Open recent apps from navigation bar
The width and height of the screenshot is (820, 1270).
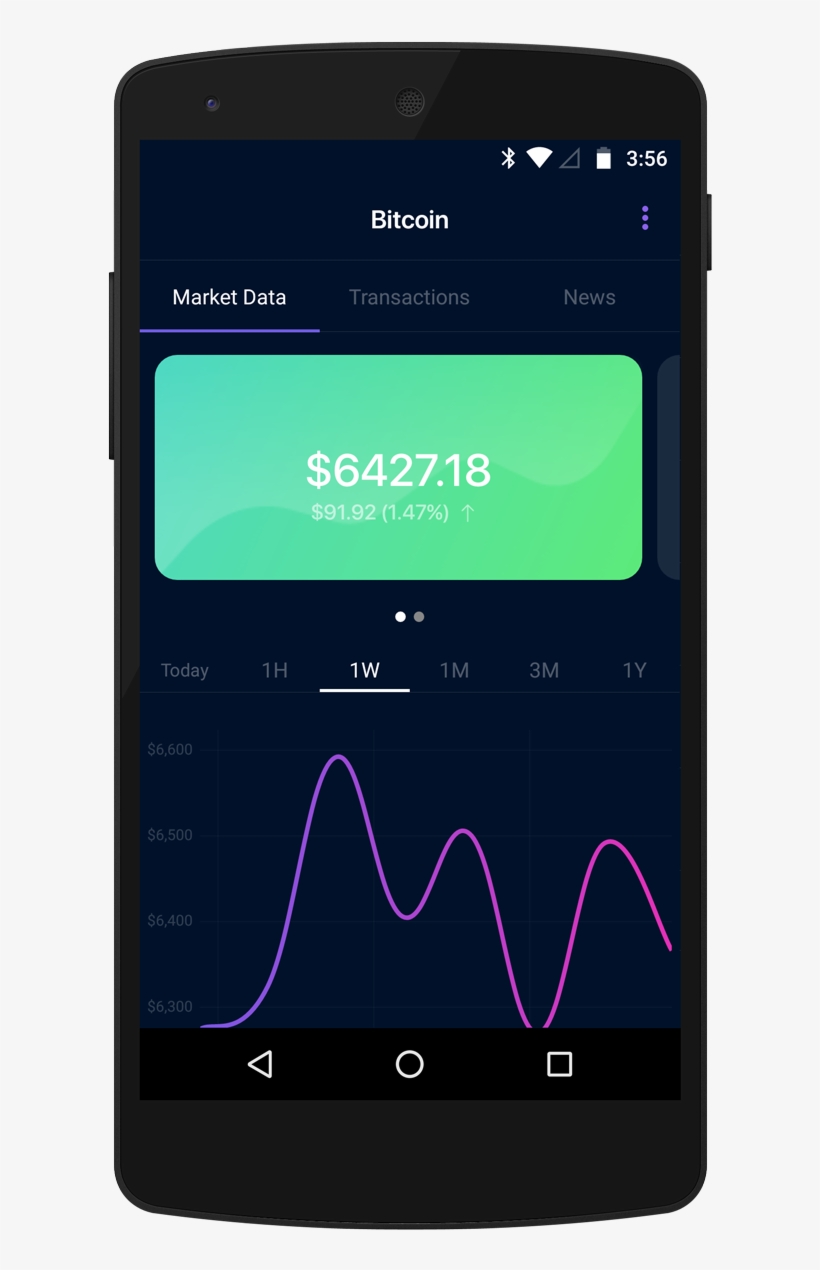(x=559, y=1064)
